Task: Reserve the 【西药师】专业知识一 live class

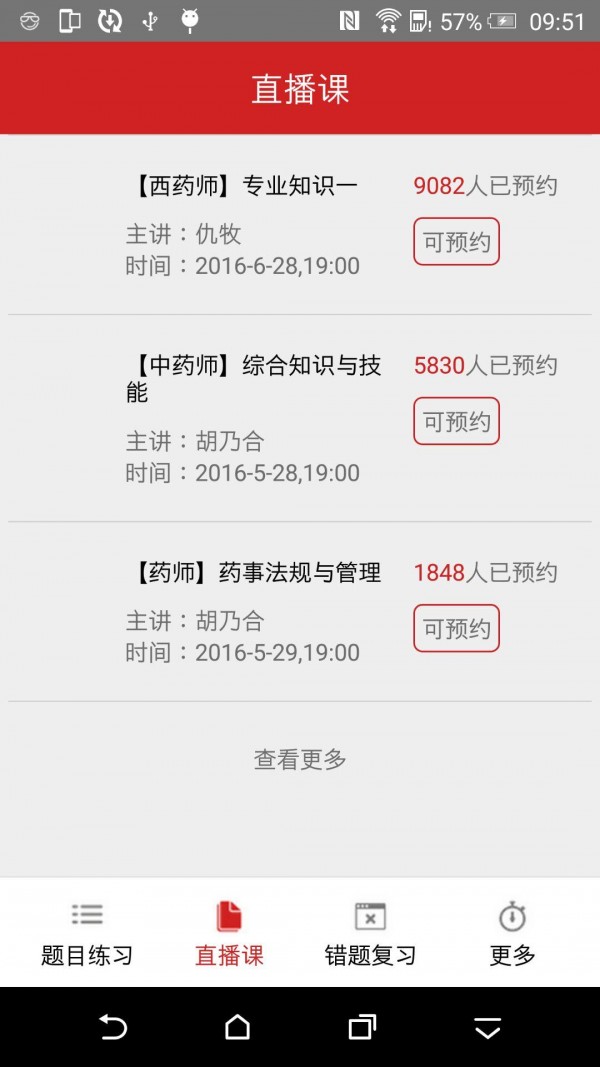Action: (x=456, y=242)
